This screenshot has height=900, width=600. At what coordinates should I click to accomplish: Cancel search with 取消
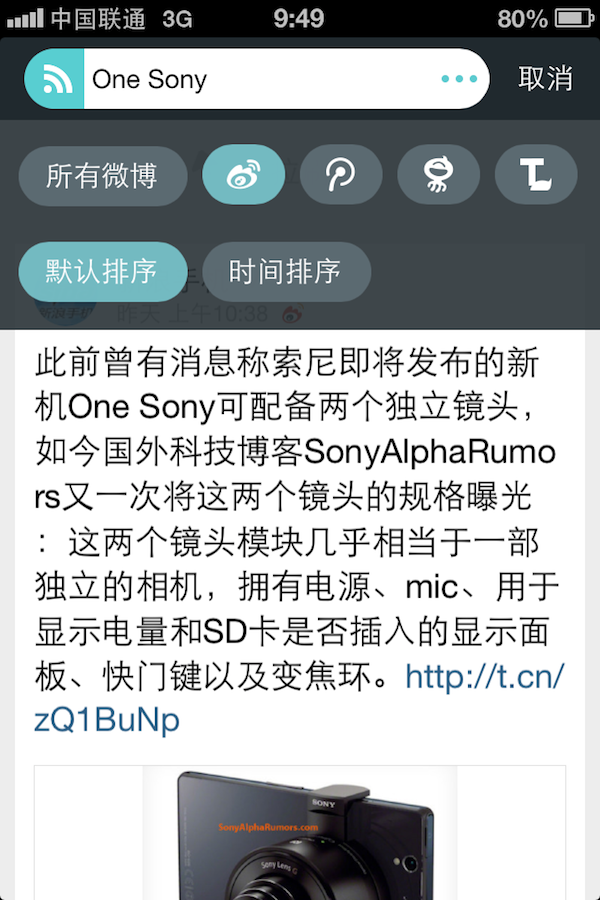(545, 79)
